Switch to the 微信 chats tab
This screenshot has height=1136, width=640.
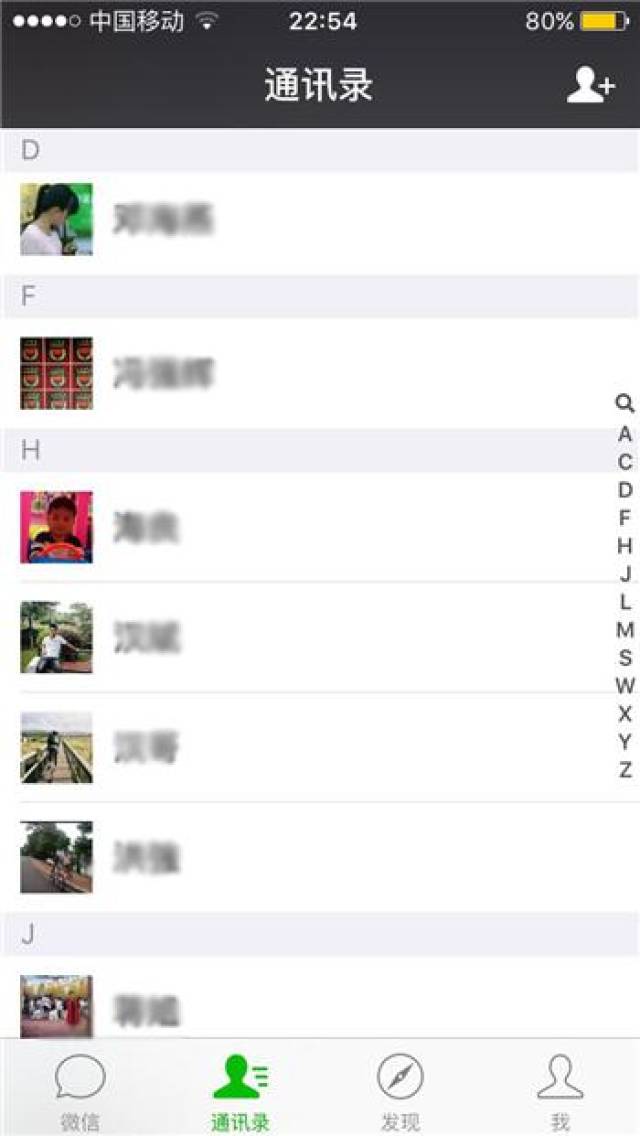80,1089
